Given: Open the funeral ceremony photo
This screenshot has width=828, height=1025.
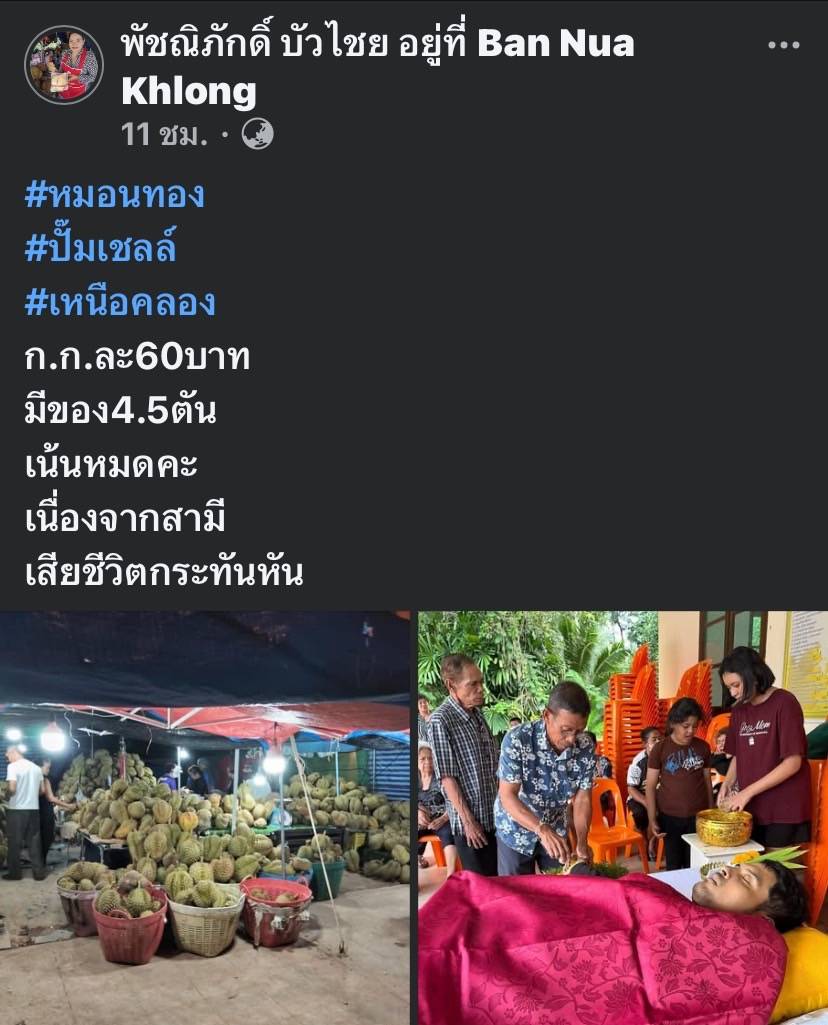Looking at the screenshot, I should pyautogui.click(x=622, y=817).
